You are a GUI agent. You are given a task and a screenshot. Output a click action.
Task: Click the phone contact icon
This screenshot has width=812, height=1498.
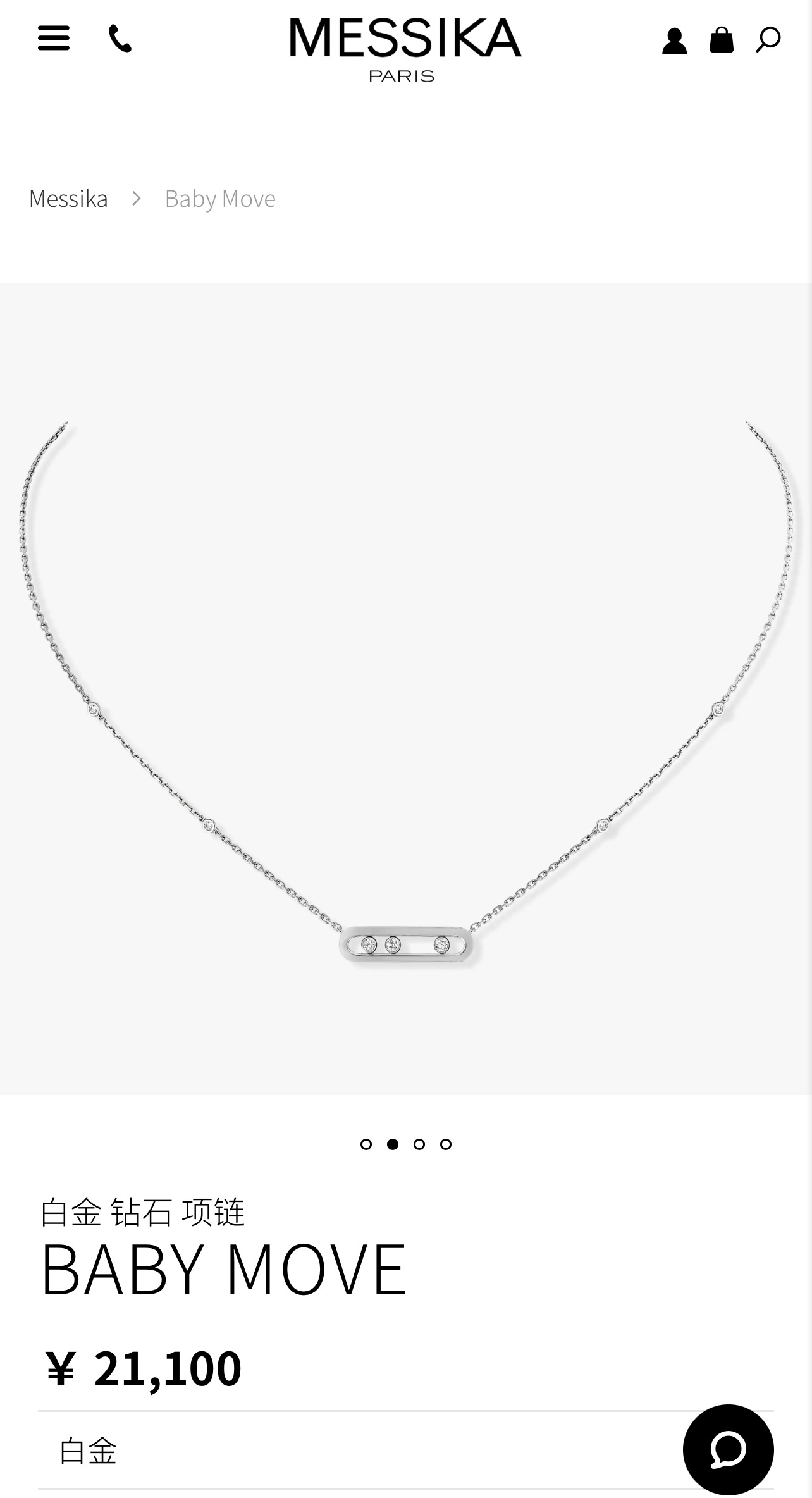click(120, 39)
